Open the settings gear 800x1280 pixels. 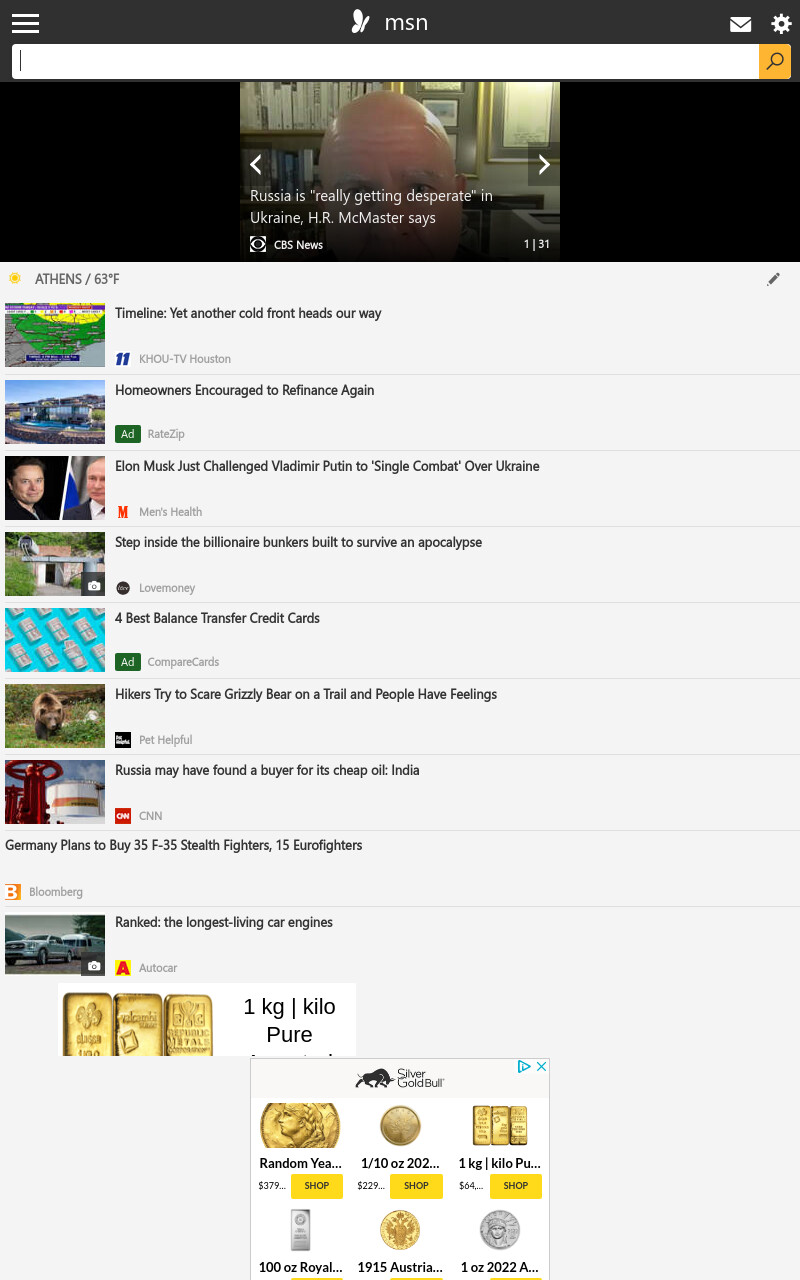pos(781,24)
